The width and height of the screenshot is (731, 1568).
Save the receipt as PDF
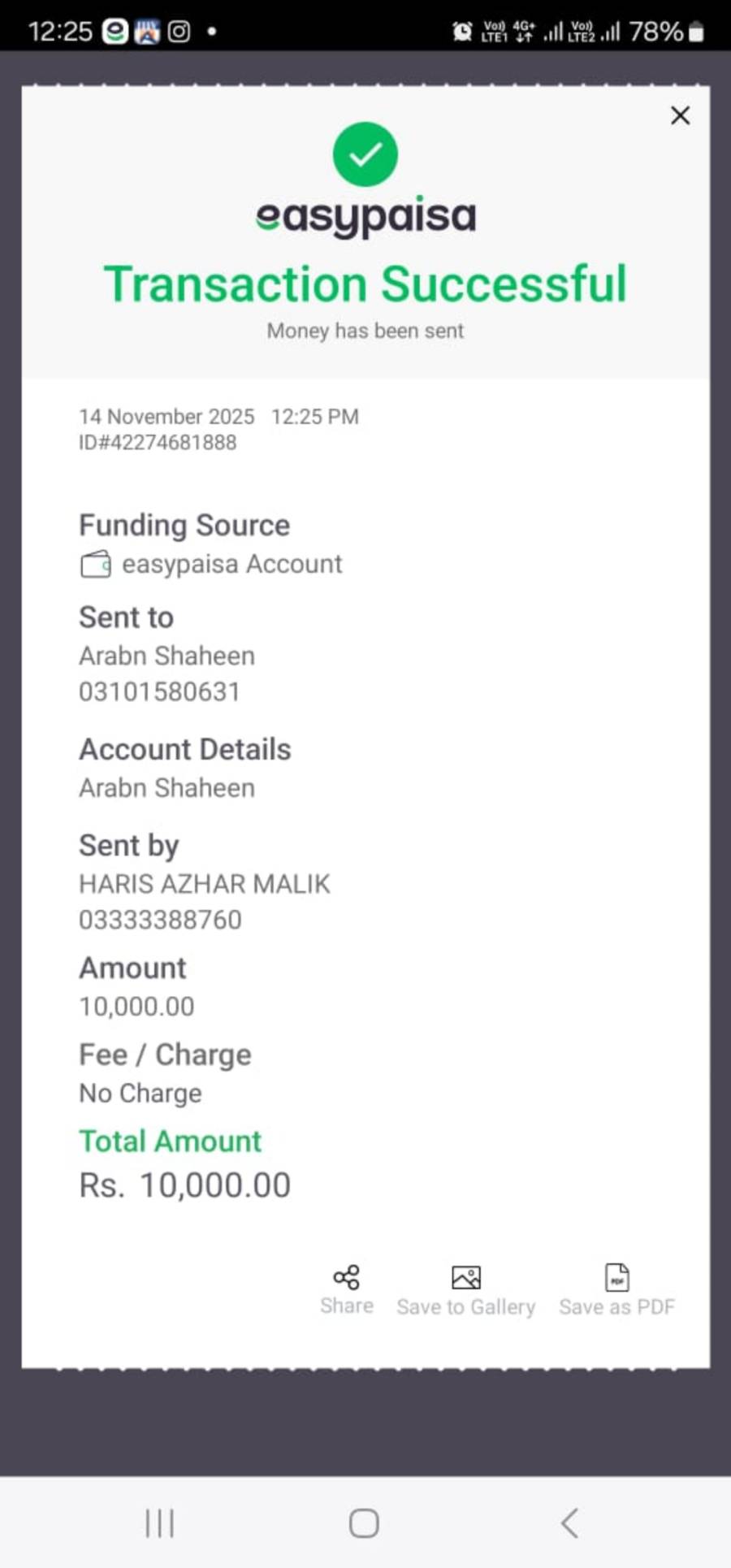pos(616,1289)
